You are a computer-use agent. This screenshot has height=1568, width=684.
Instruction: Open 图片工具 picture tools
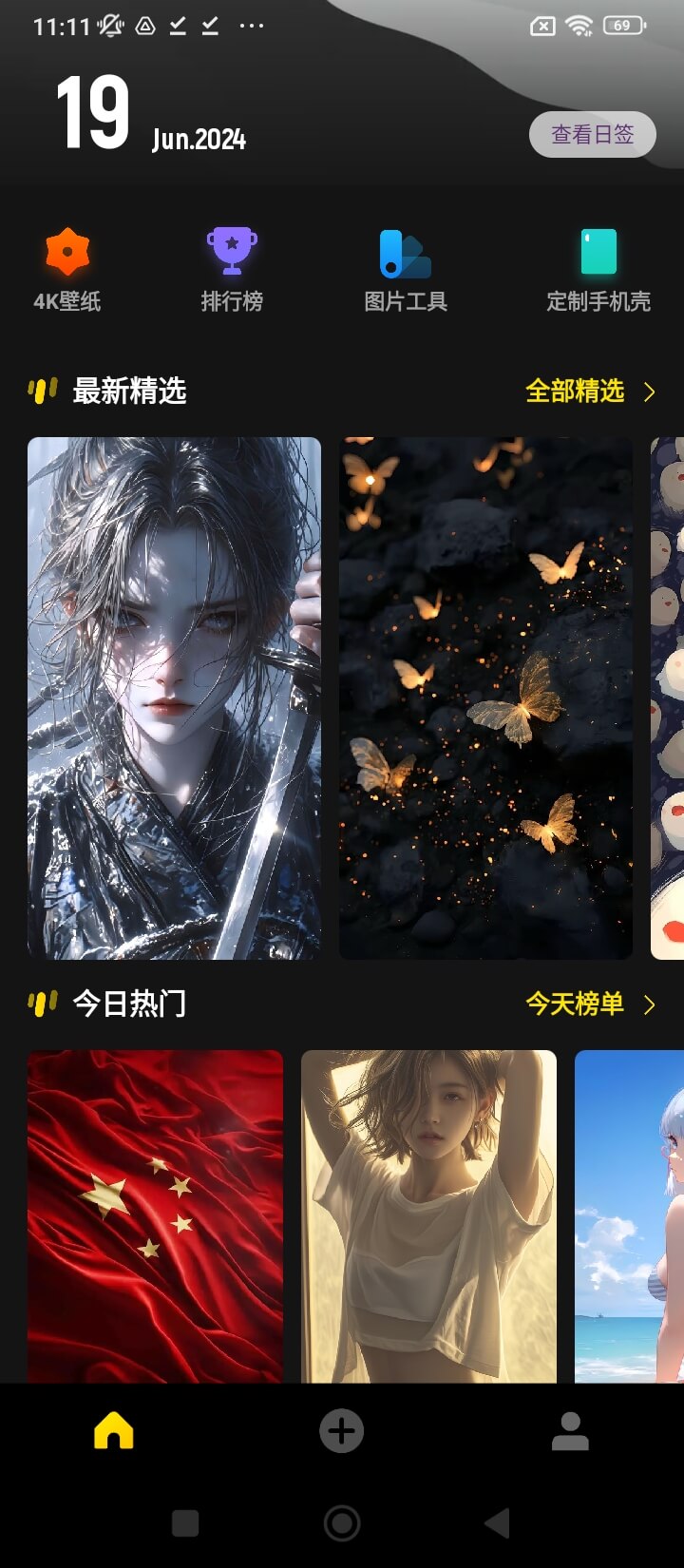[x=406, y=271]
